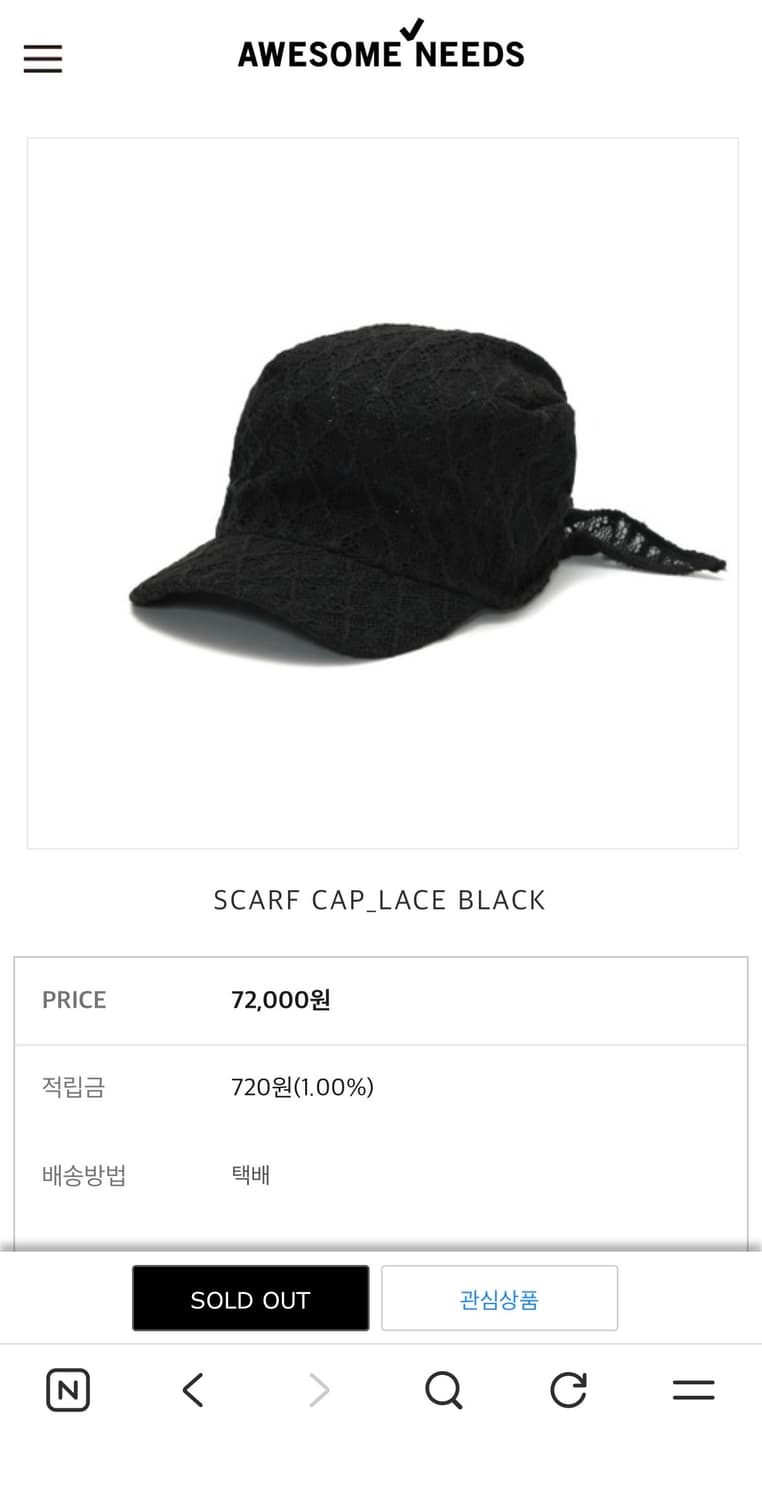This screenshot has height=1500, width=762.
Task: Click the 택배 delivery option text
Action: pos(251,1176)
